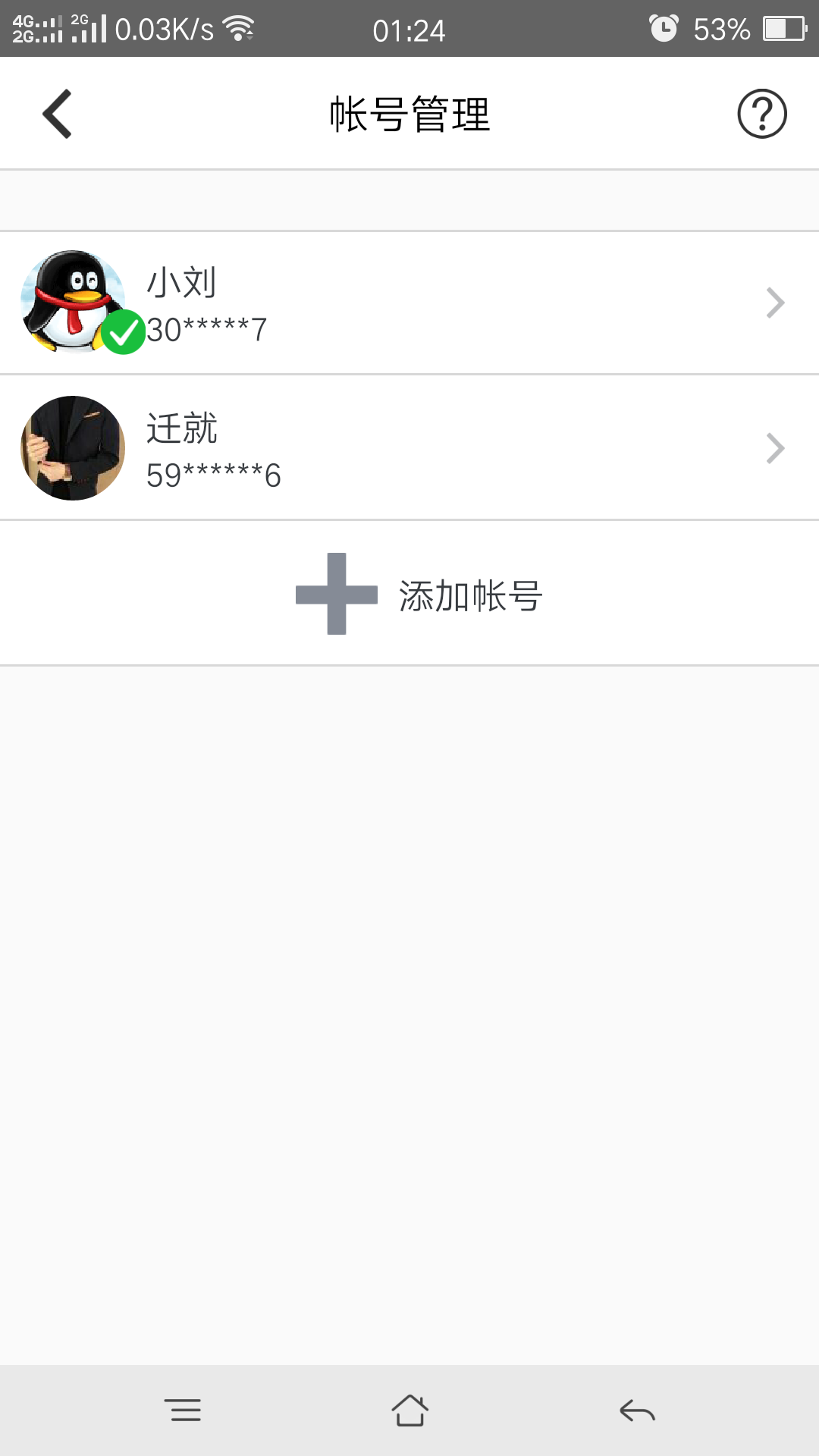Open the 小刘 account row
The width and height of the screenshot is (819, 1456).
pyautogui.click(x=409, y=303)
